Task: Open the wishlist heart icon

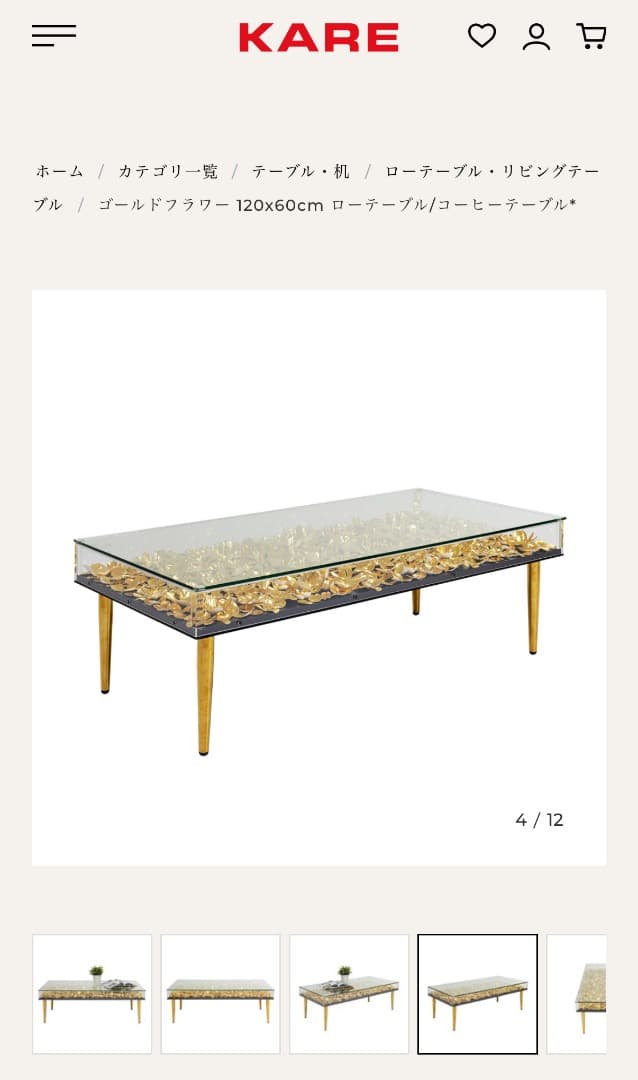Action: pos(482,36)
